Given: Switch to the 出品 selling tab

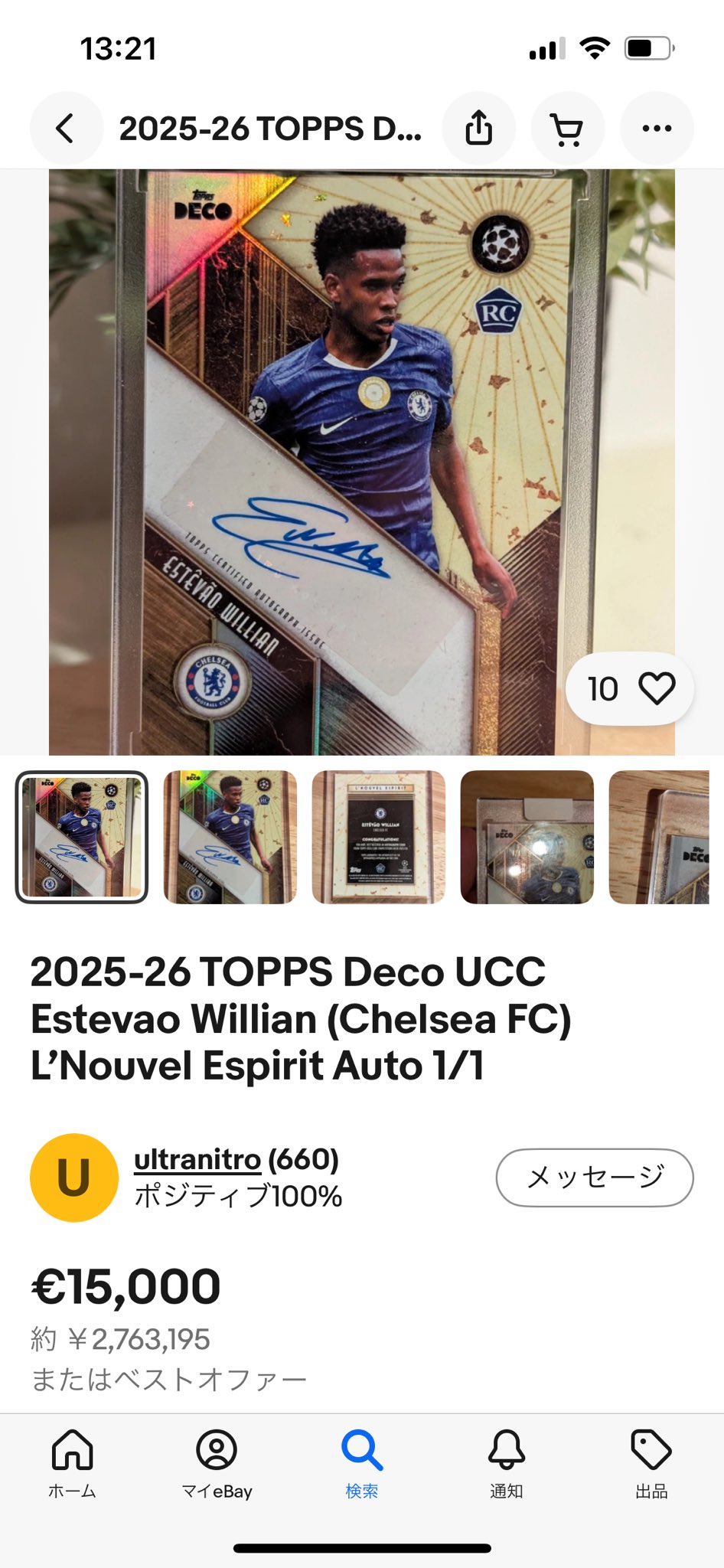Looking at the screenshot, I should point(651,1463).
